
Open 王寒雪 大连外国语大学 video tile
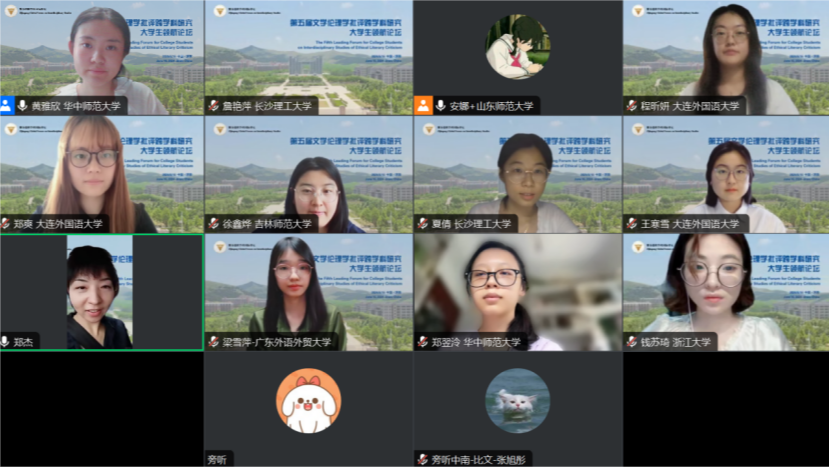pos(726,174)
